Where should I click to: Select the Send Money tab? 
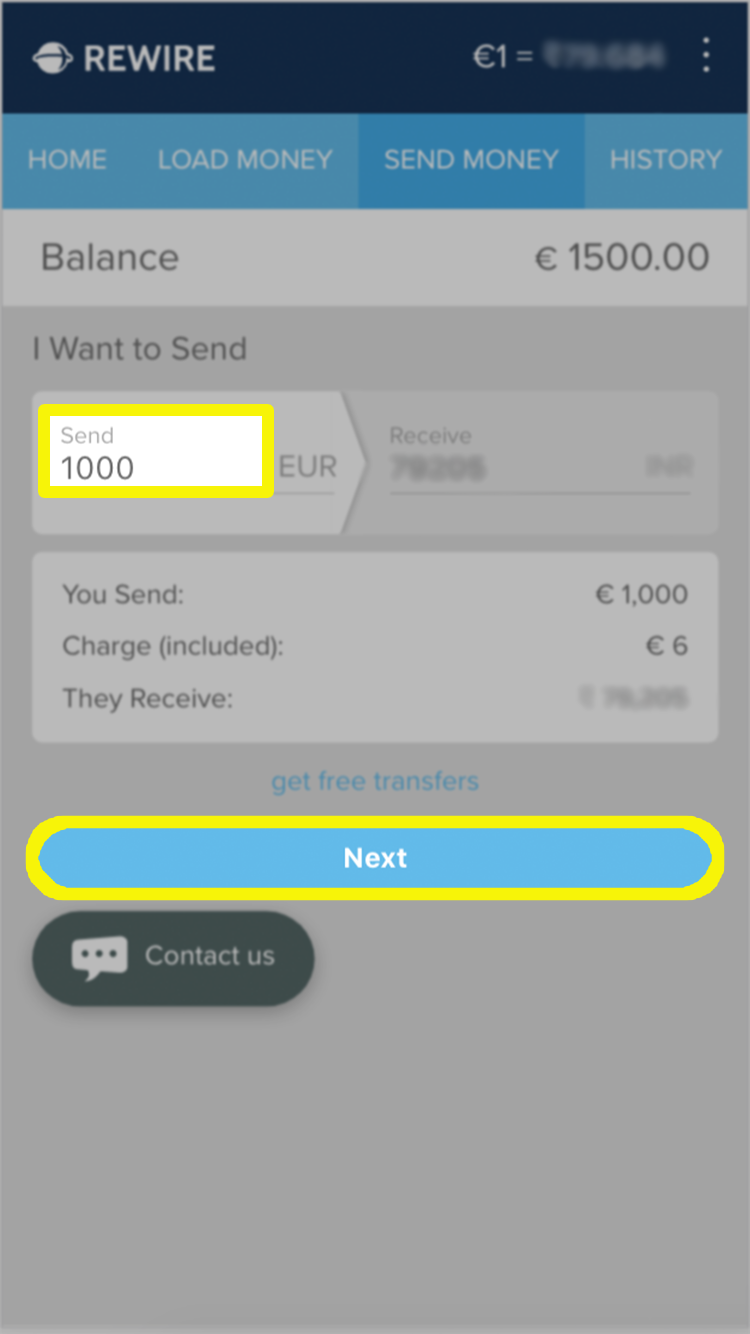tap(471, 160)
